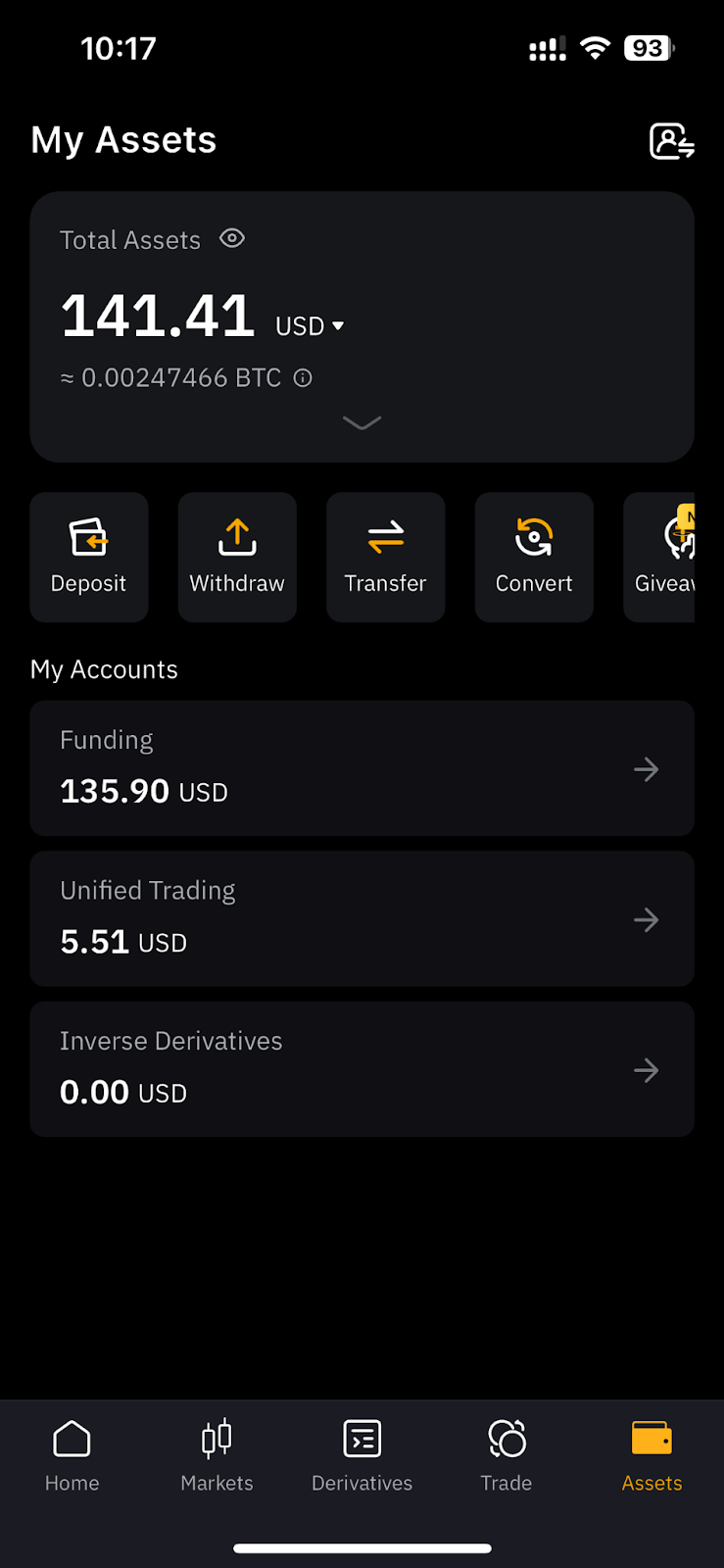Switch to the Derivatives tab

pos(362,1456)
